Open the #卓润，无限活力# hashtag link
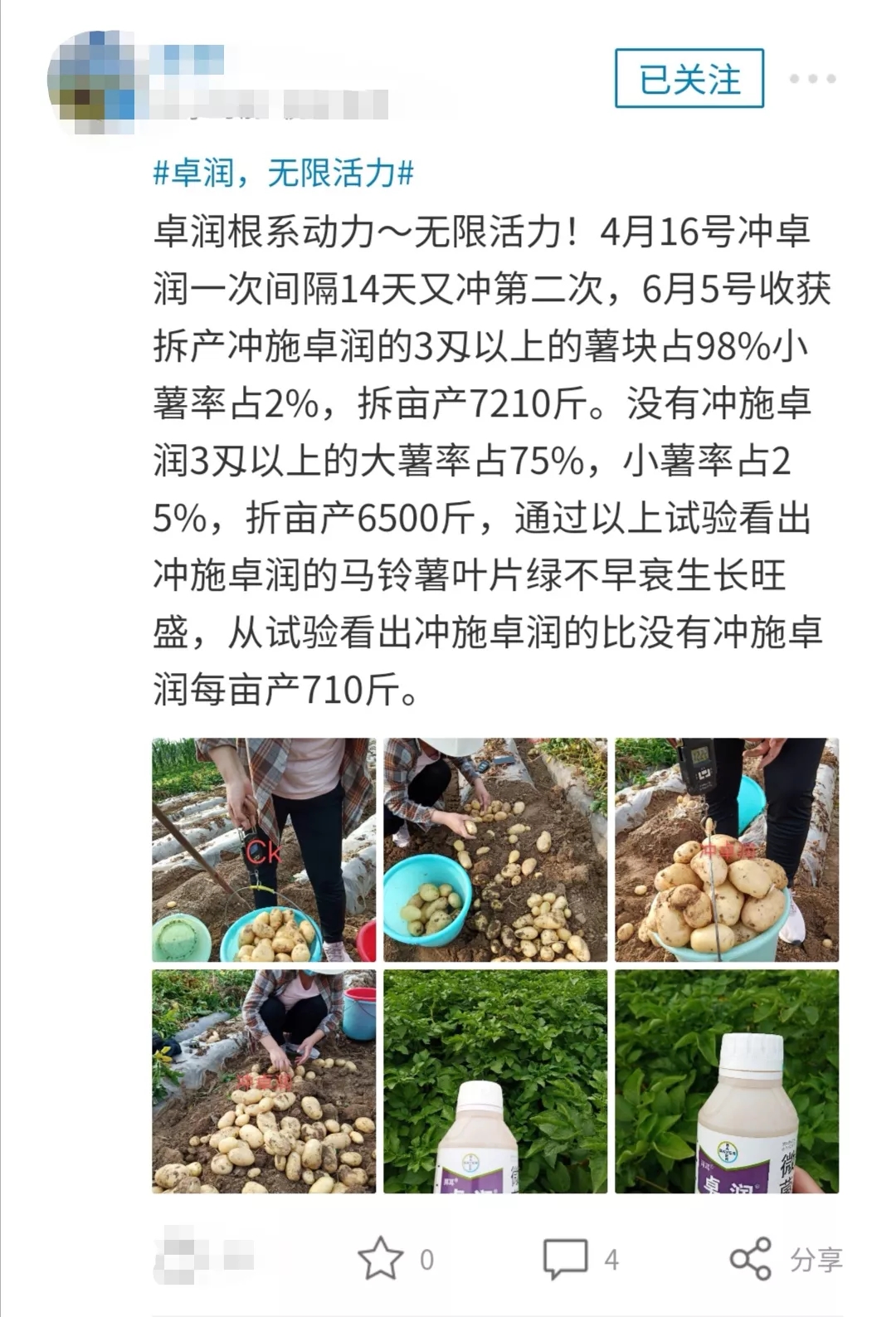The width and height of the screenshot is (896, 1317). (x=284, y=173)
